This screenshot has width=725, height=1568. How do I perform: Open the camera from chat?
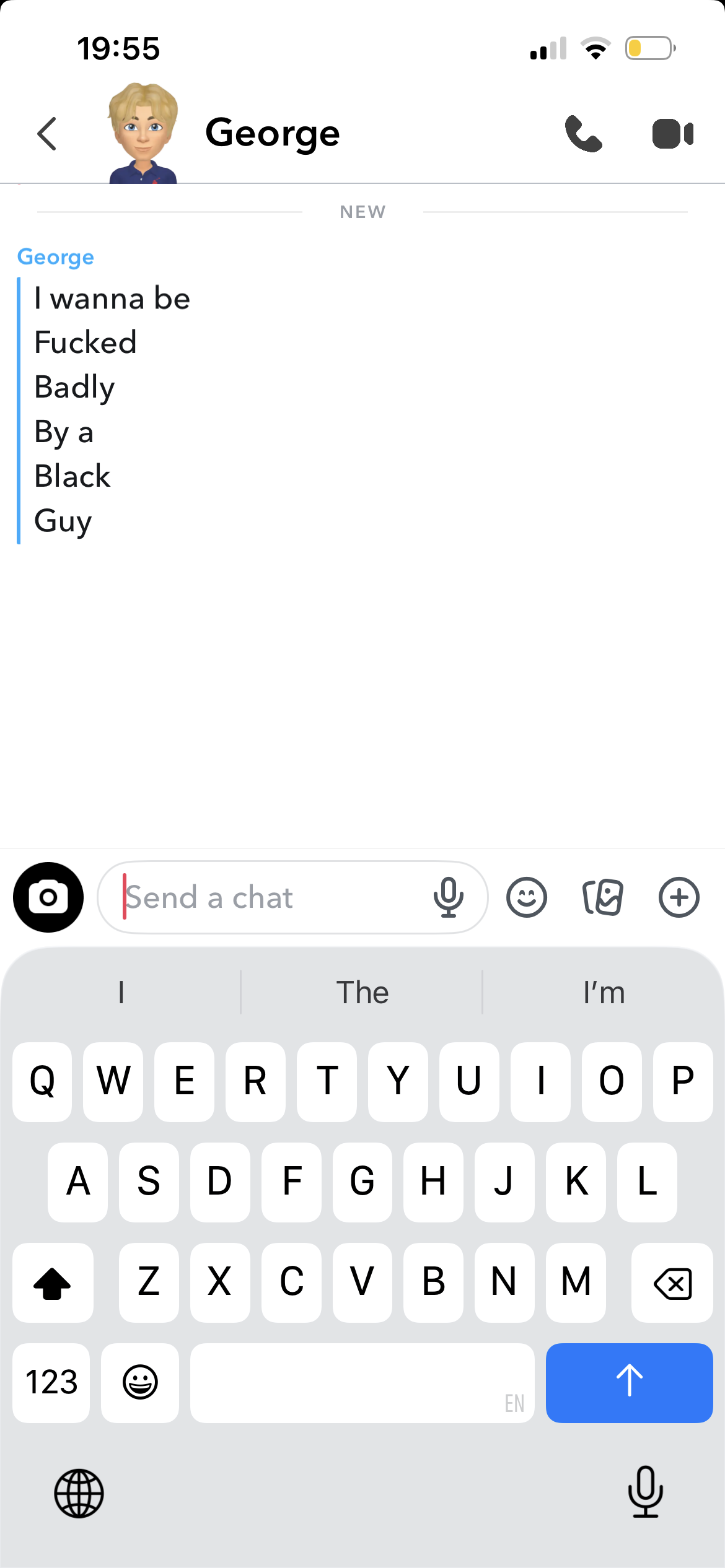click(x=48, y=897)
